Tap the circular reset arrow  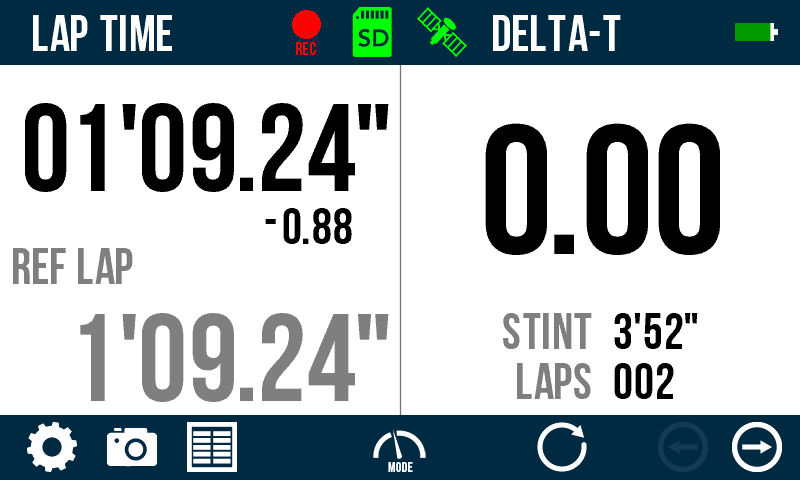coord(562,447)
